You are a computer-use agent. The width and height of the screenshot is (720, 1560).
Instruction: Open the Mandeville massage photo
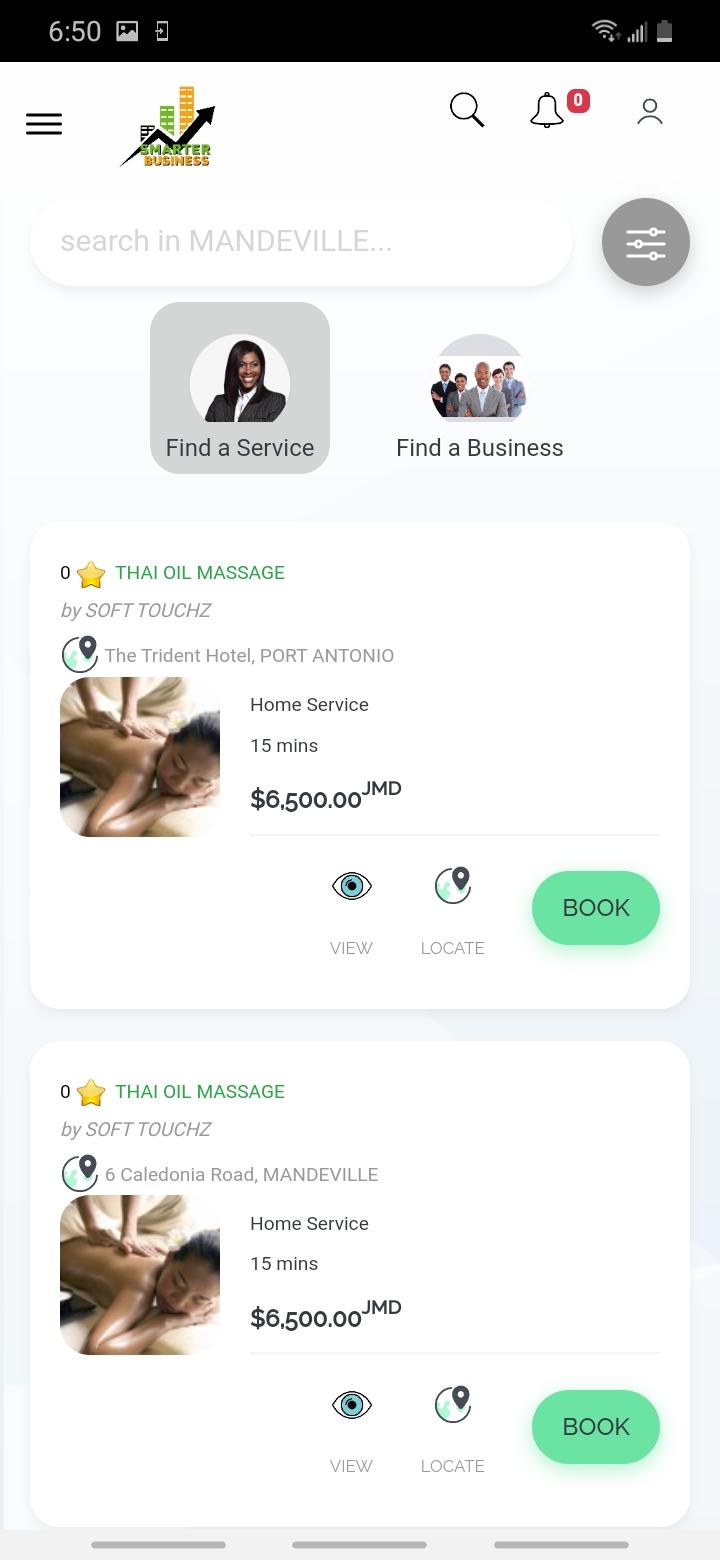tap(140, 1275)
